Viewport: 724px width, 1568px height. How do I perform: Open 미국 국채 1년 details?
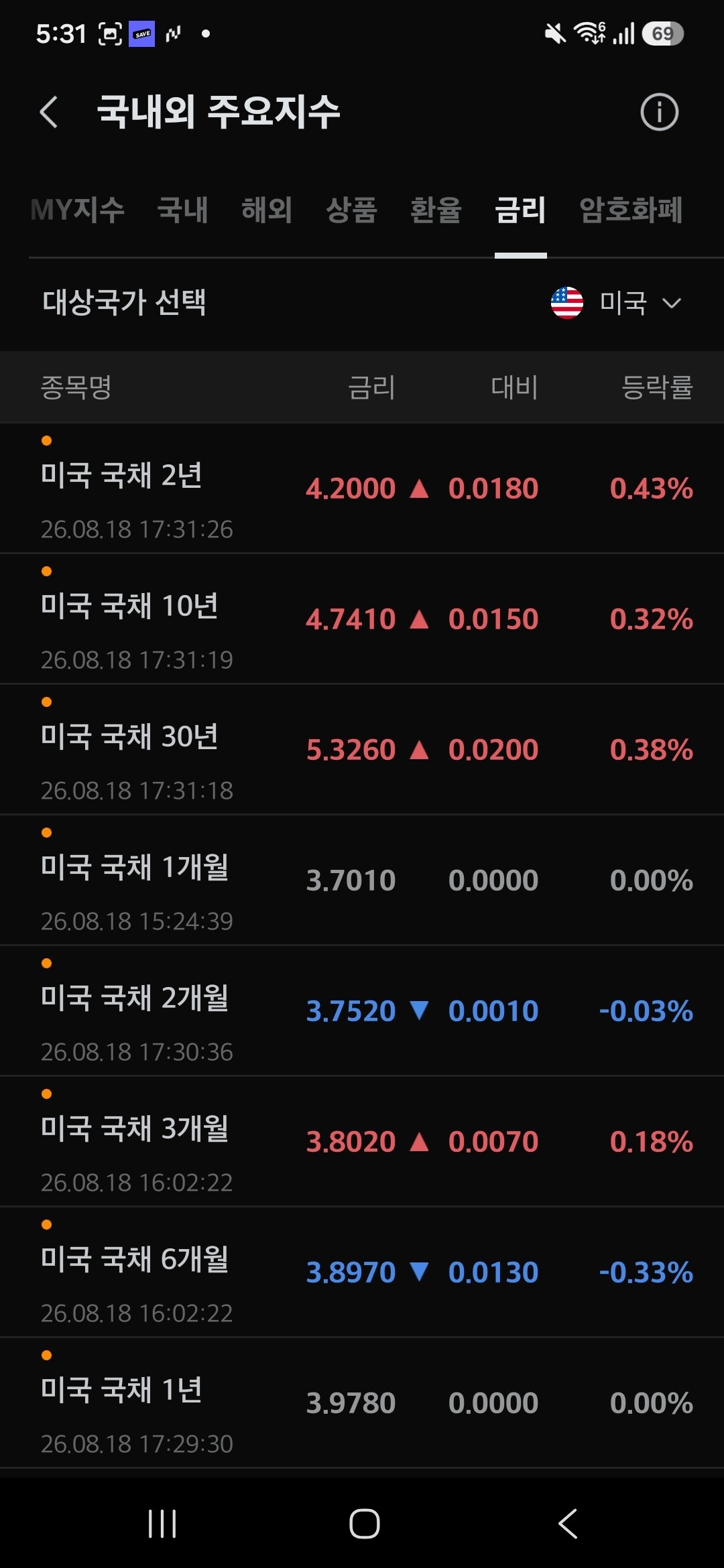(362, 1402)
